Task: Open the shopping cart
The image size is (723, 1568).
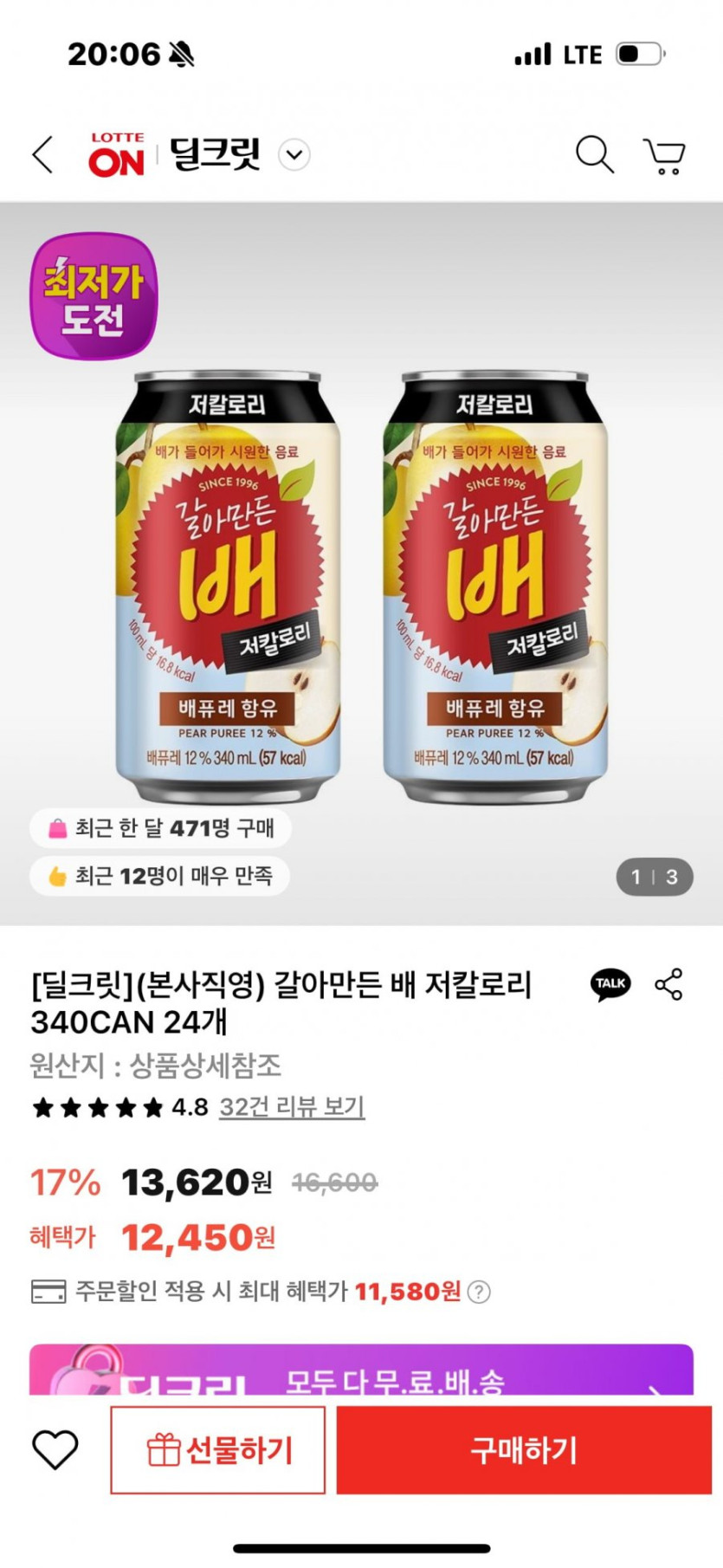Action: pos(664,156)
